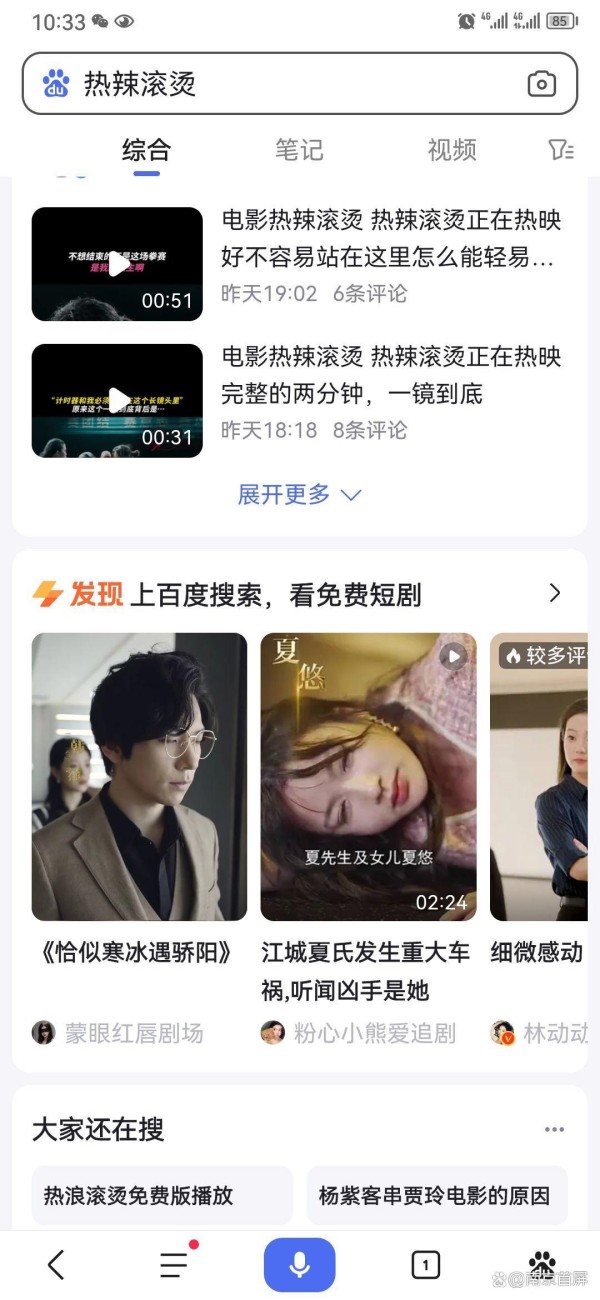Search 杨紫客串贾玲电影的原因
The height and width of the screenshot is (1300, 600).
(x=436, y=1195)
